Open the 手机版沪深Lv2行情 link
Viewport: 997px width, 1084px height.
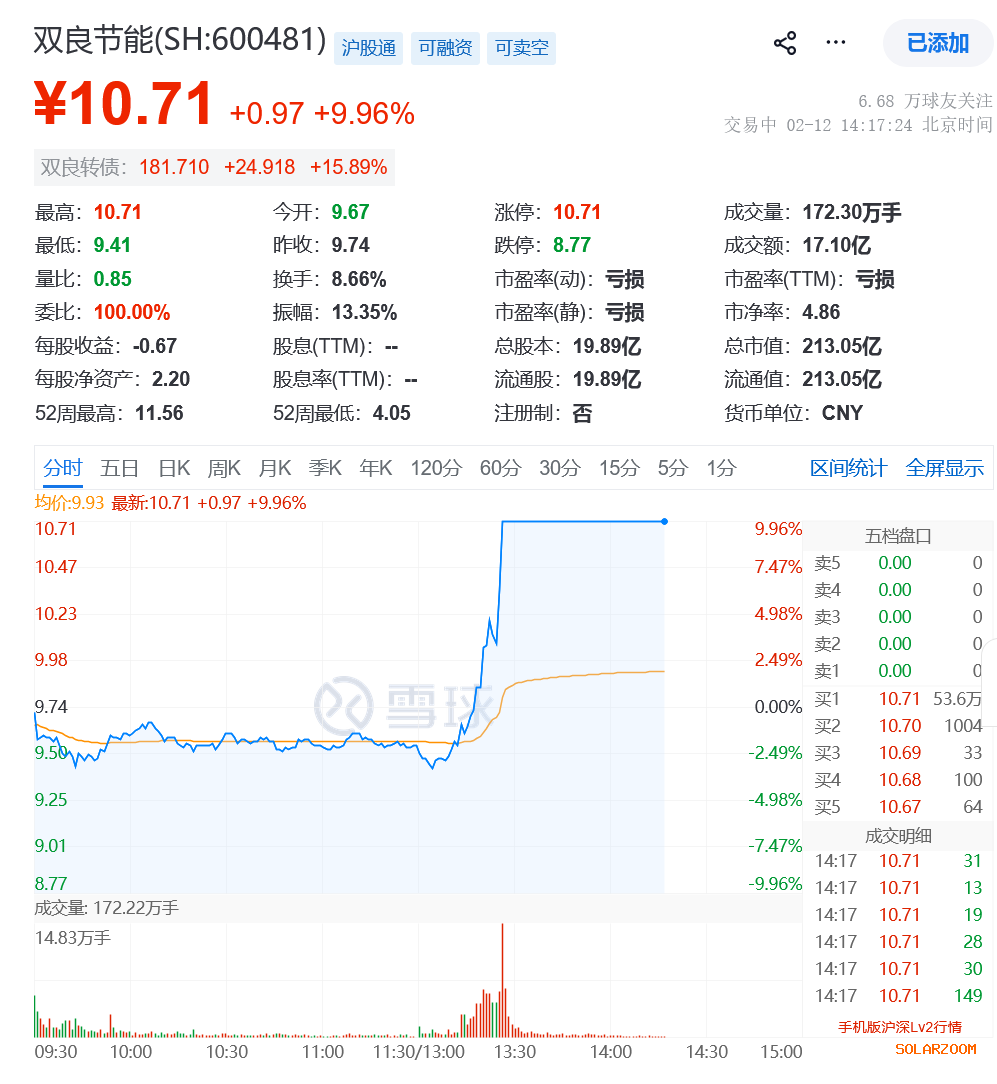tap(900, 1026)
